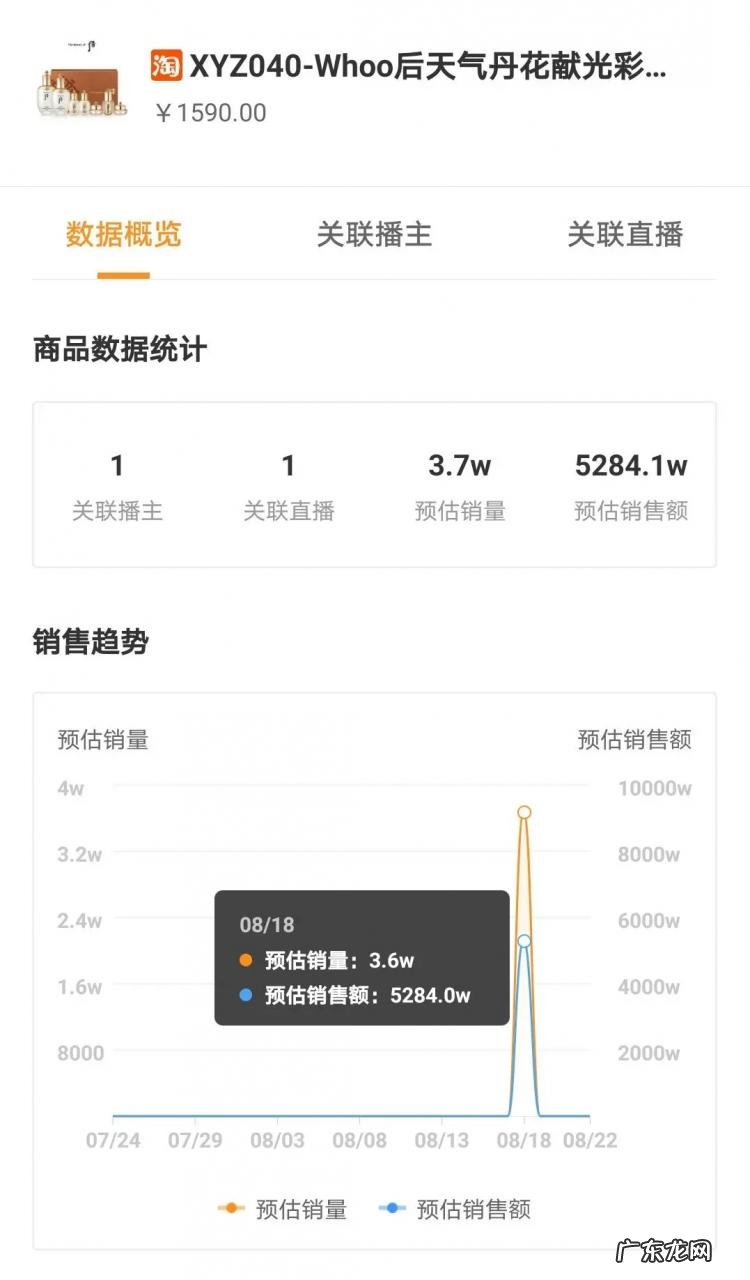The width and height of the screenshot is (750, 1280).
Task: Click the 08/18 label on the x-axis
Action: pos(524,1139)
